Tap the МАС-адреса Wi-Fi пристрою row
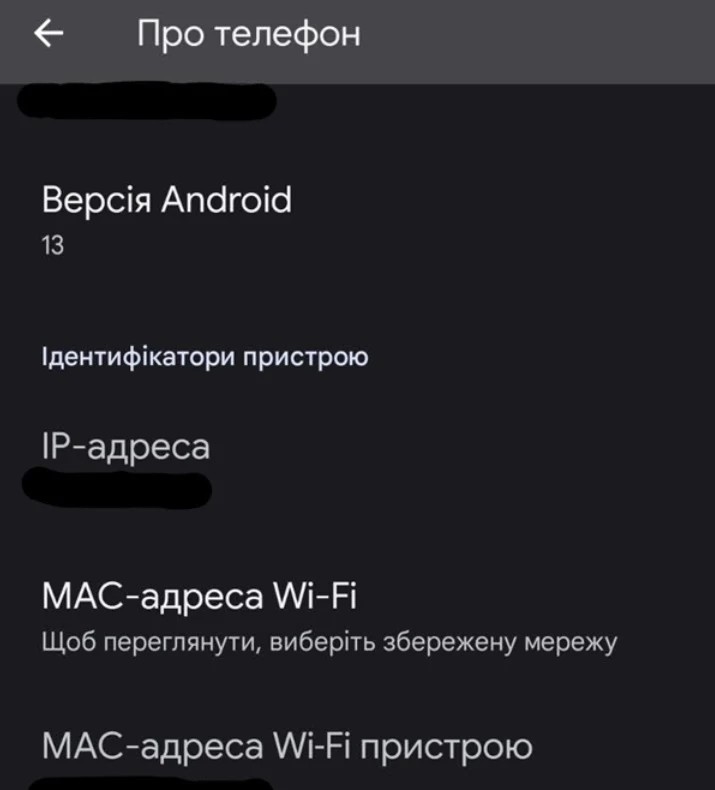 point(287,750)
